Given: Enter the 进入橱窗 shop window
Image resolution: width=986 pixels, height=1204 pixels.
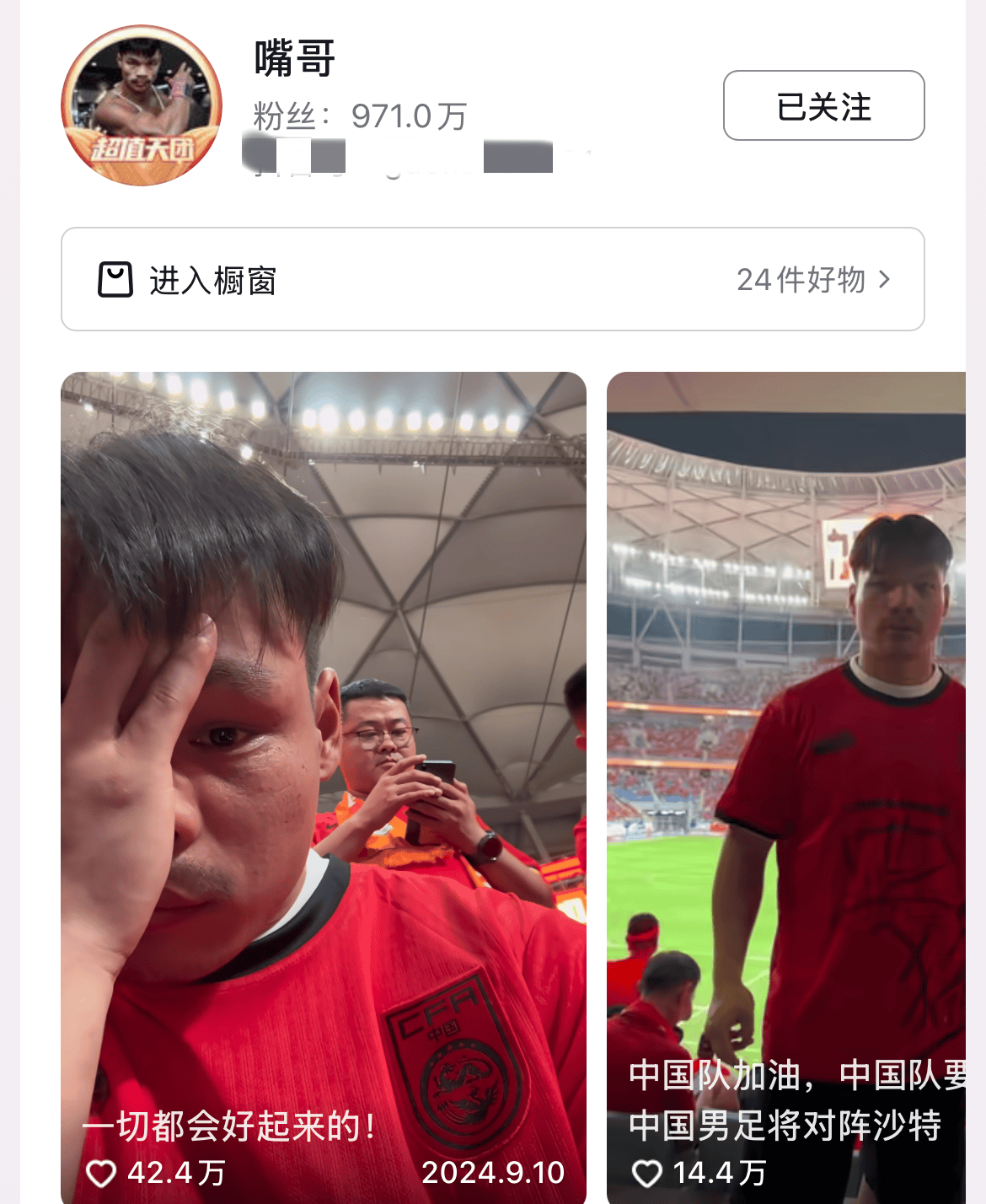Looking at the screenshot, I should 492,279.
